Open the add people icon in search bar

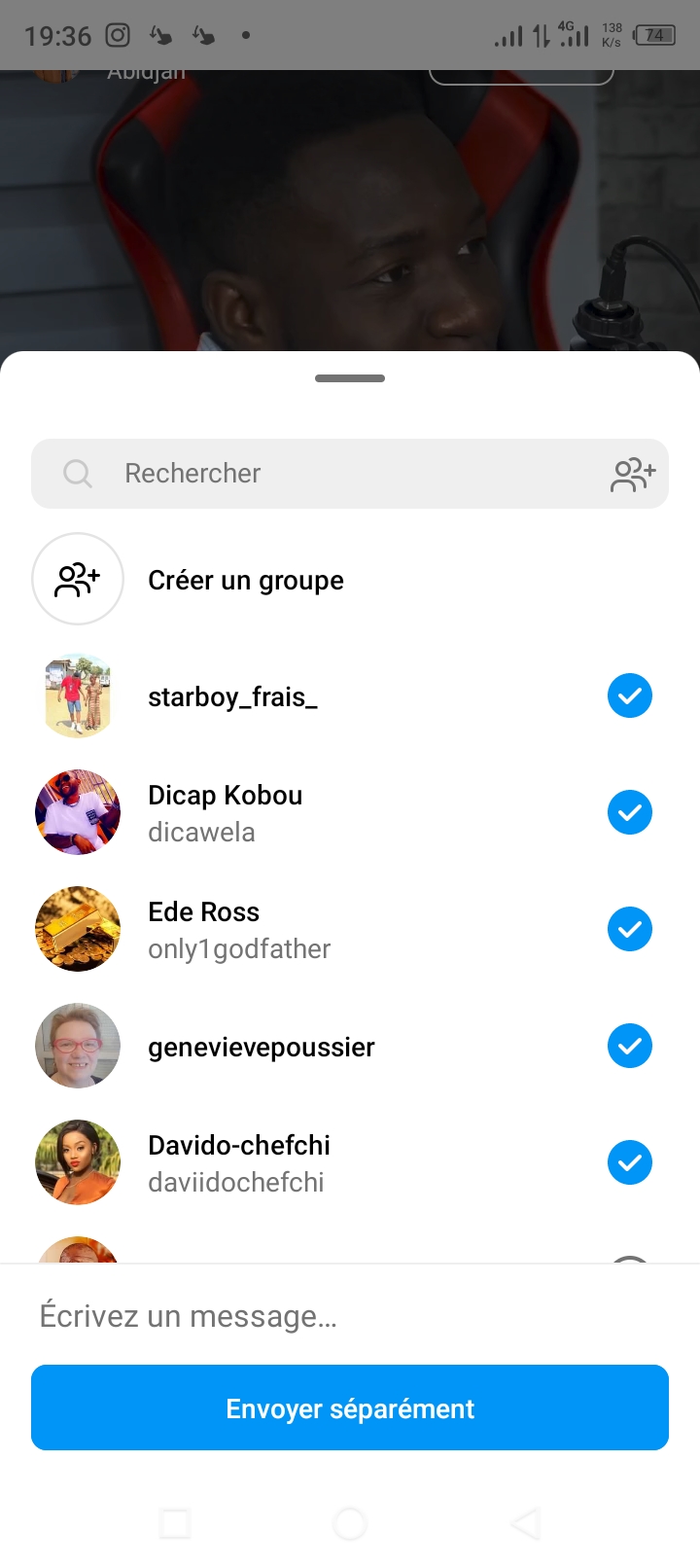(633, 474)
